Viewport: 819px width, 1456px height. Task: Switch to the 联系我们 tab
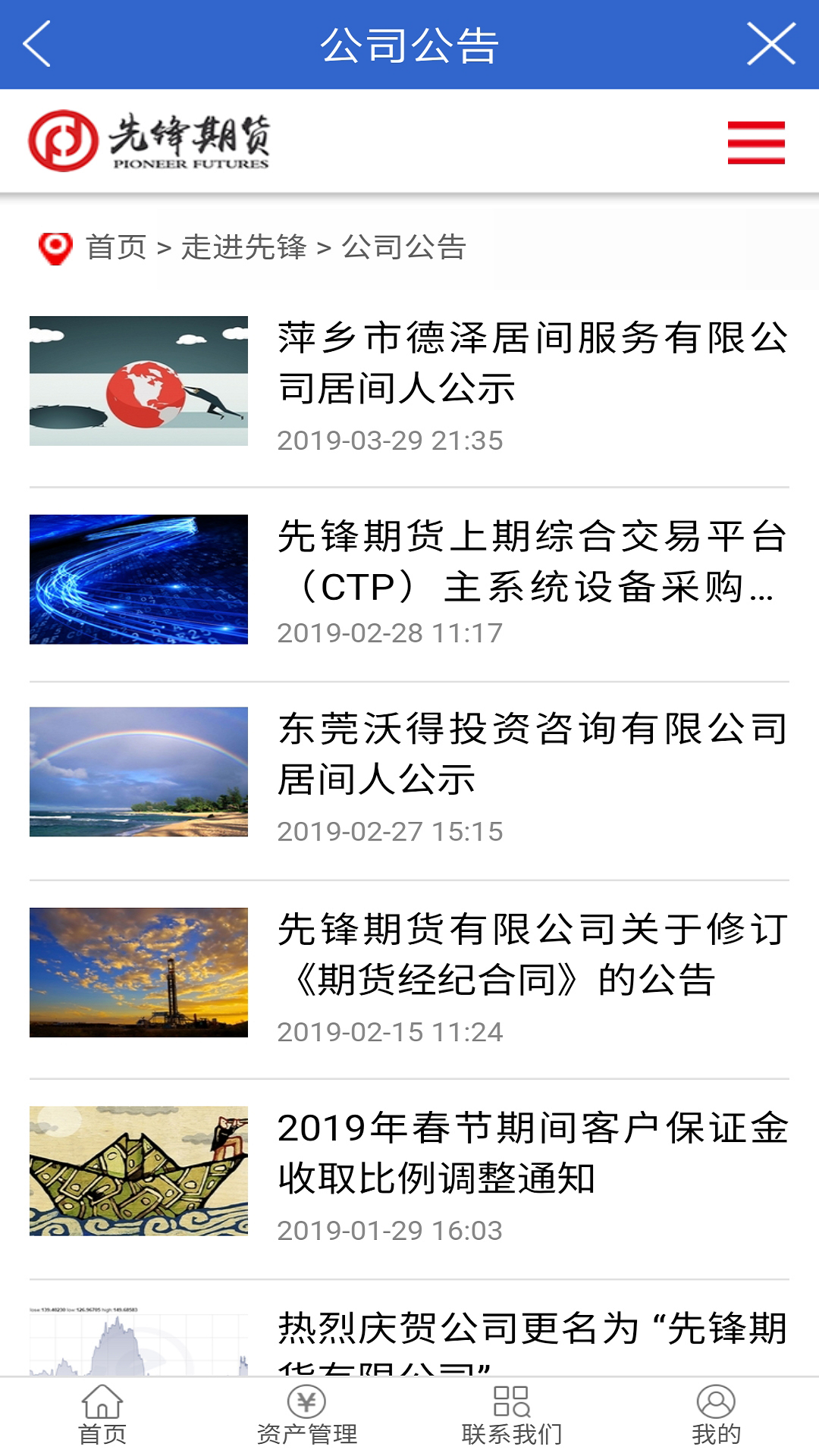[x=512, y=1416]
